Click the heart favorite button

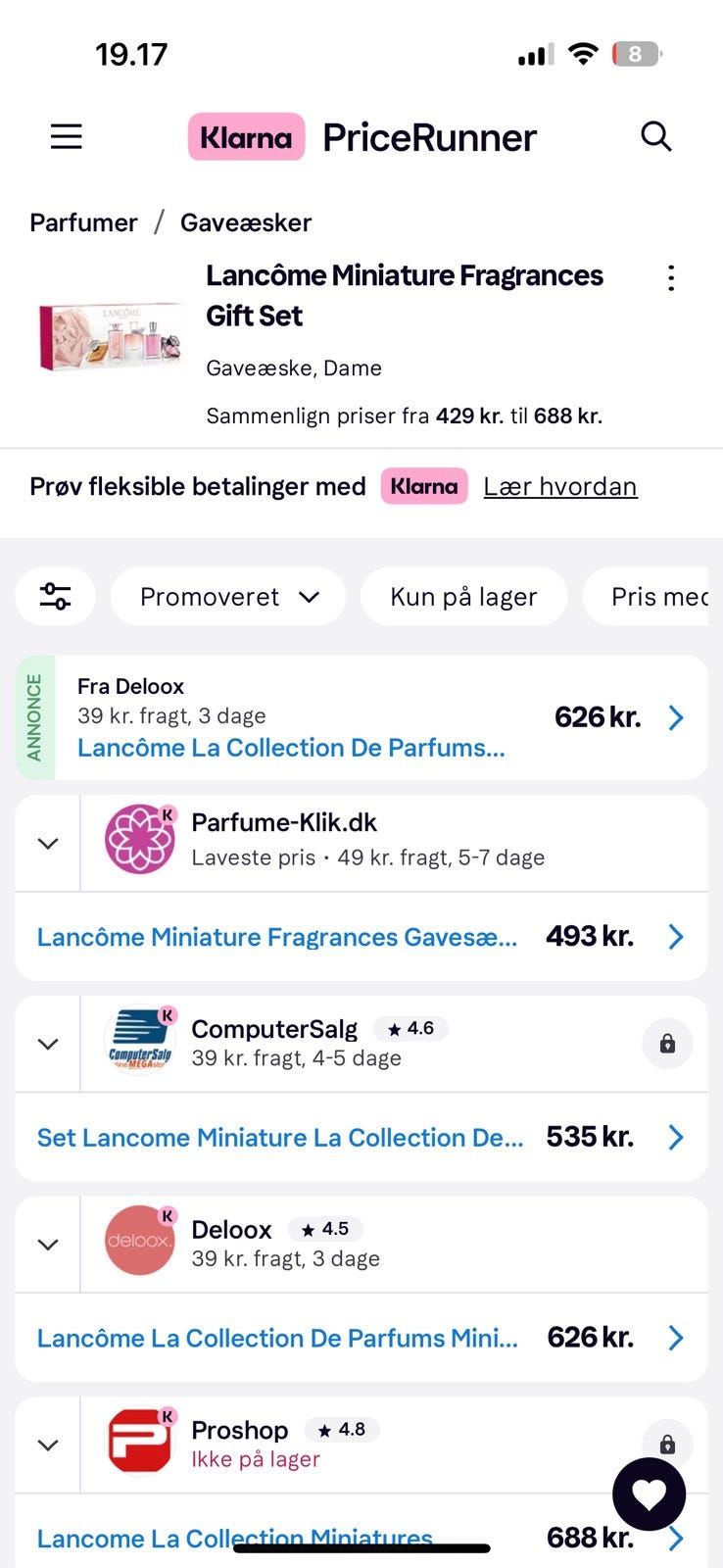649,1494
